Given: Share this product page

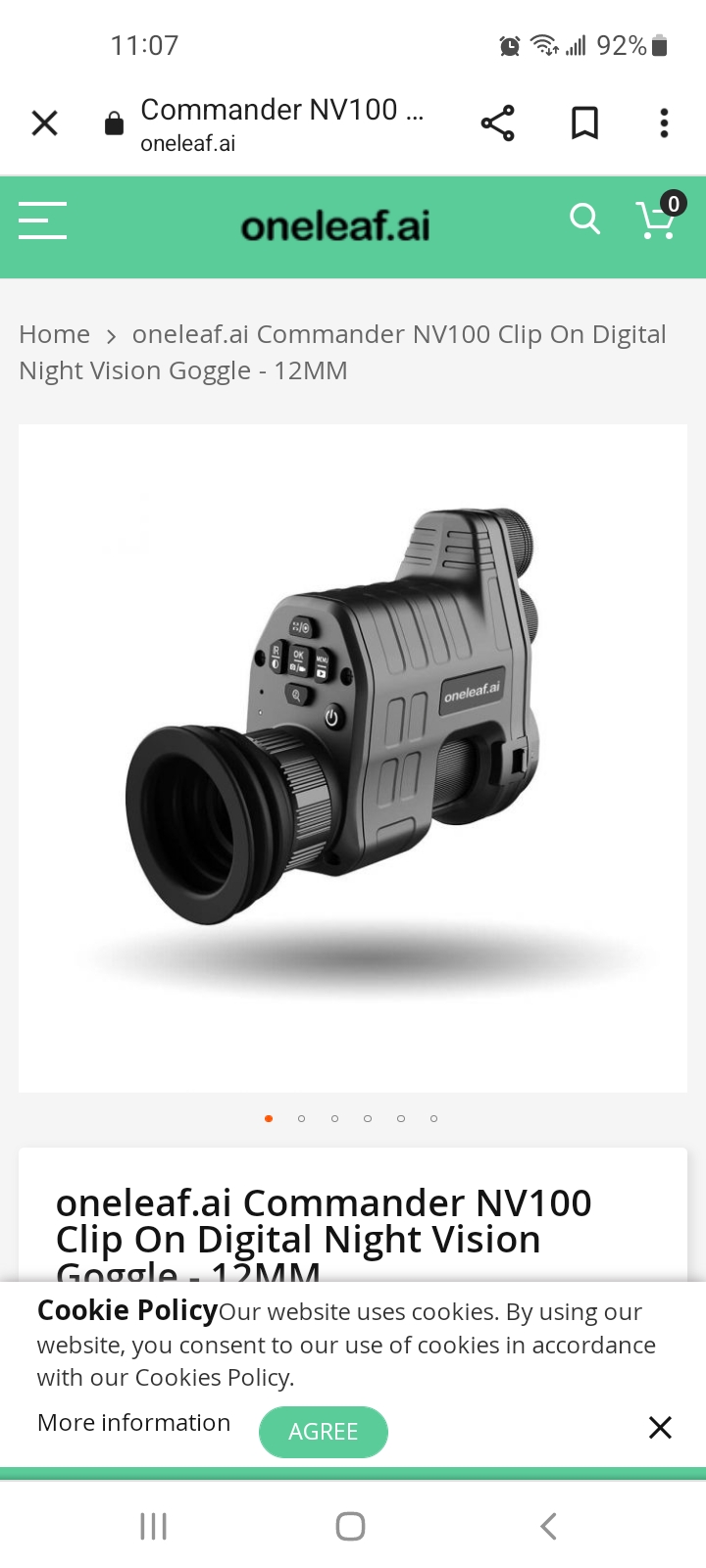Looking at the screenshot, I should (x=497, y=123).
